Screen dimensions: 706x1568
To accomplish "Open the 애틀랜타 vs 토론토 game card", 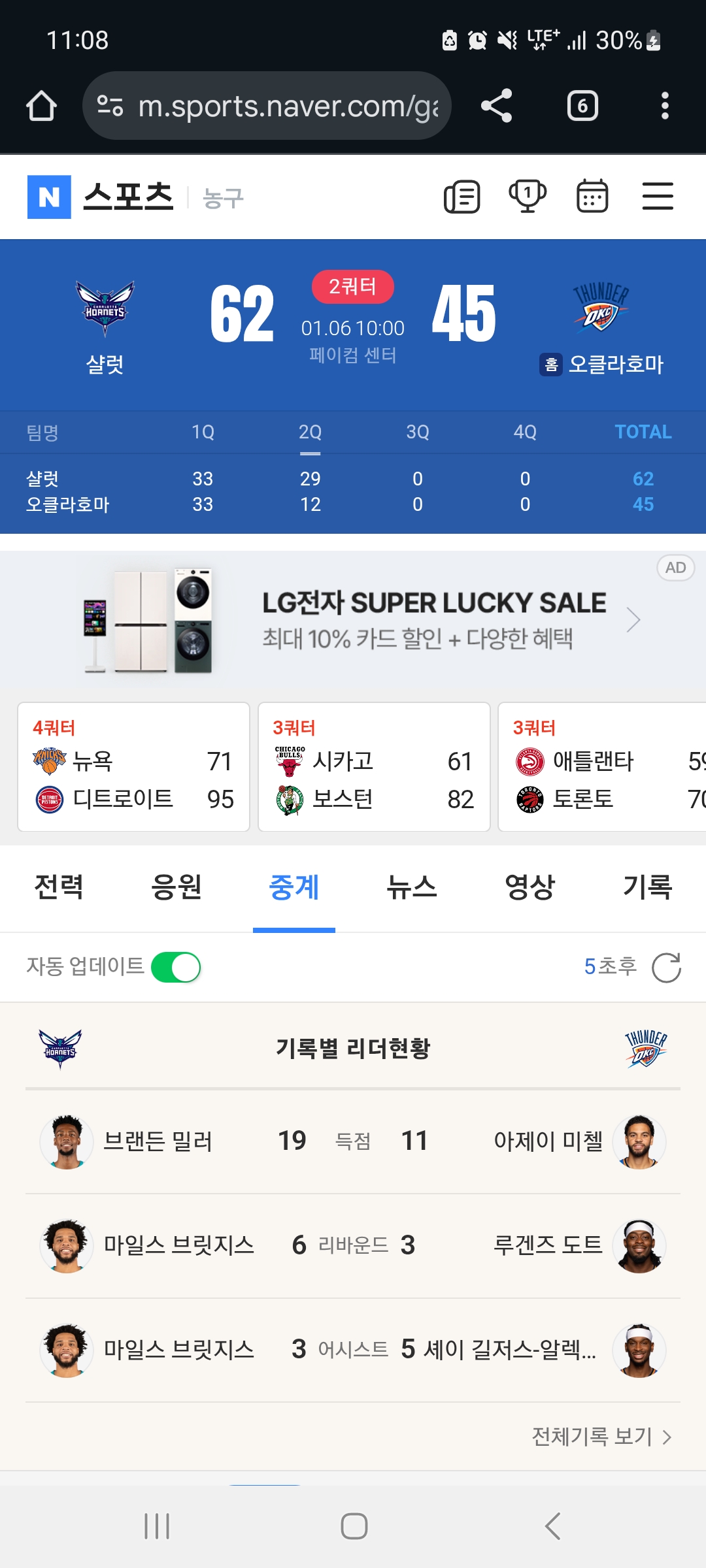I will 601,767.
